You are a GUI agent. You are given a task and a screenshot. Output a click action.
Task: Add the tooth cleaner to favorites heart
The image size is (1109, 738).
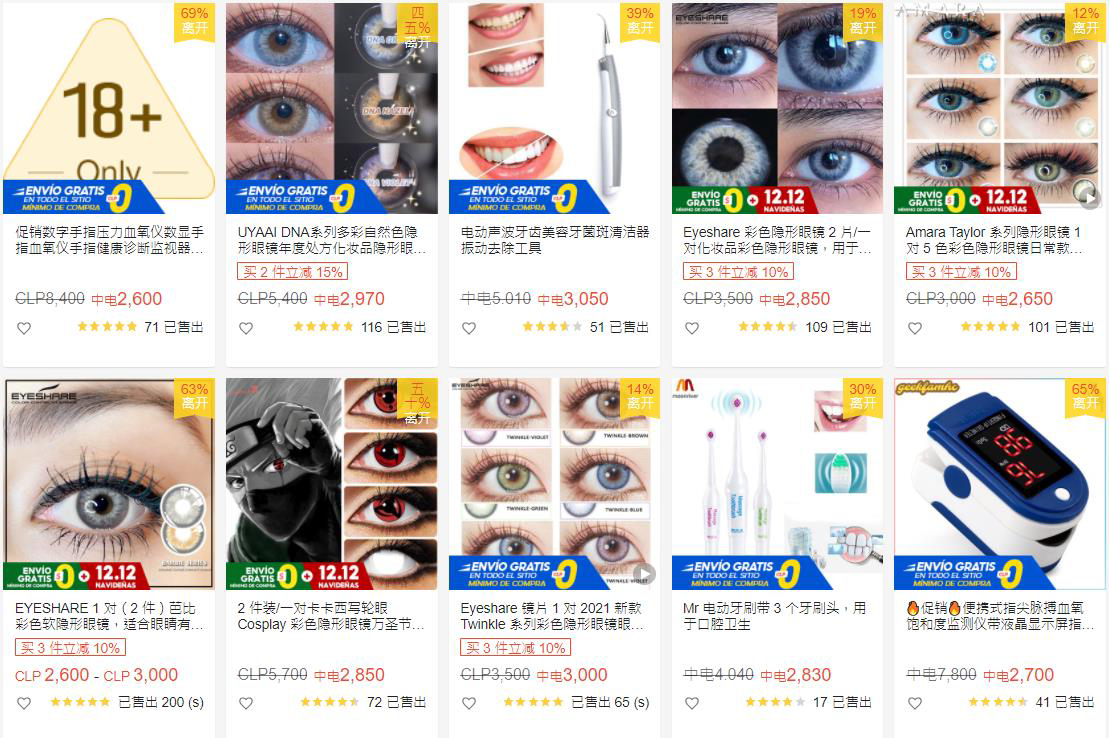(469, 327)
